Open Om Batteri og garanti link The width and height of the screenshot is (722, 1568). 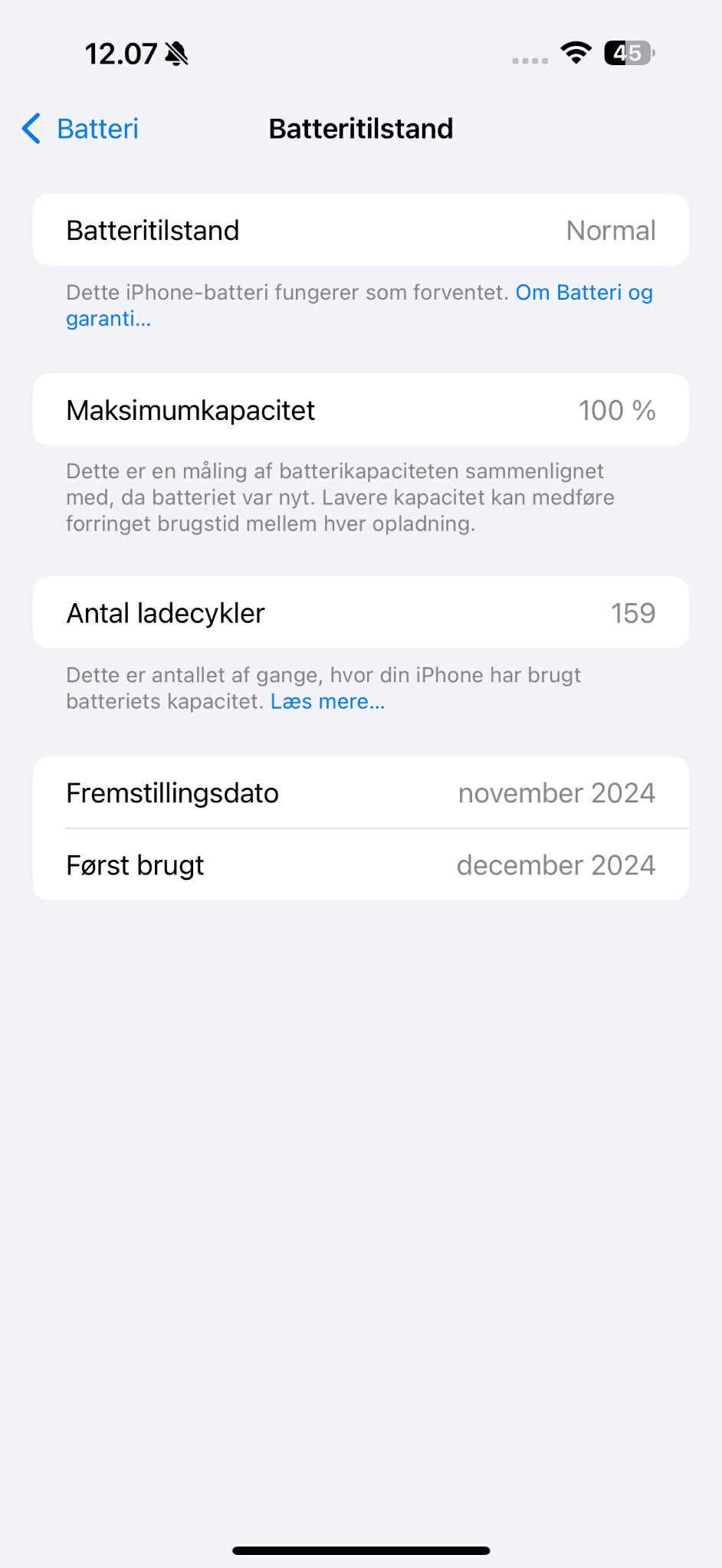584,292
